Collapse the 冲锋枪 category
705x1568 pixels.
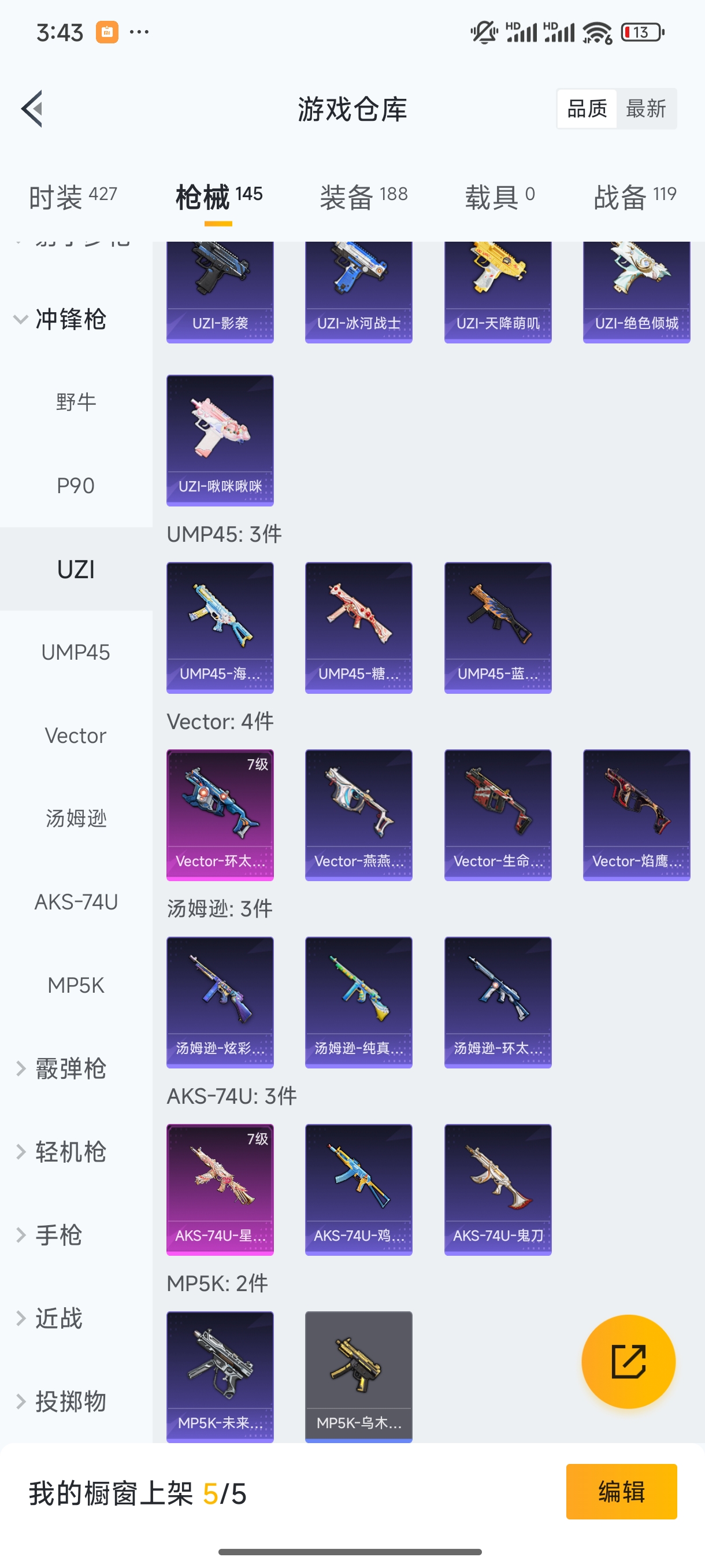tap(61, 319)
